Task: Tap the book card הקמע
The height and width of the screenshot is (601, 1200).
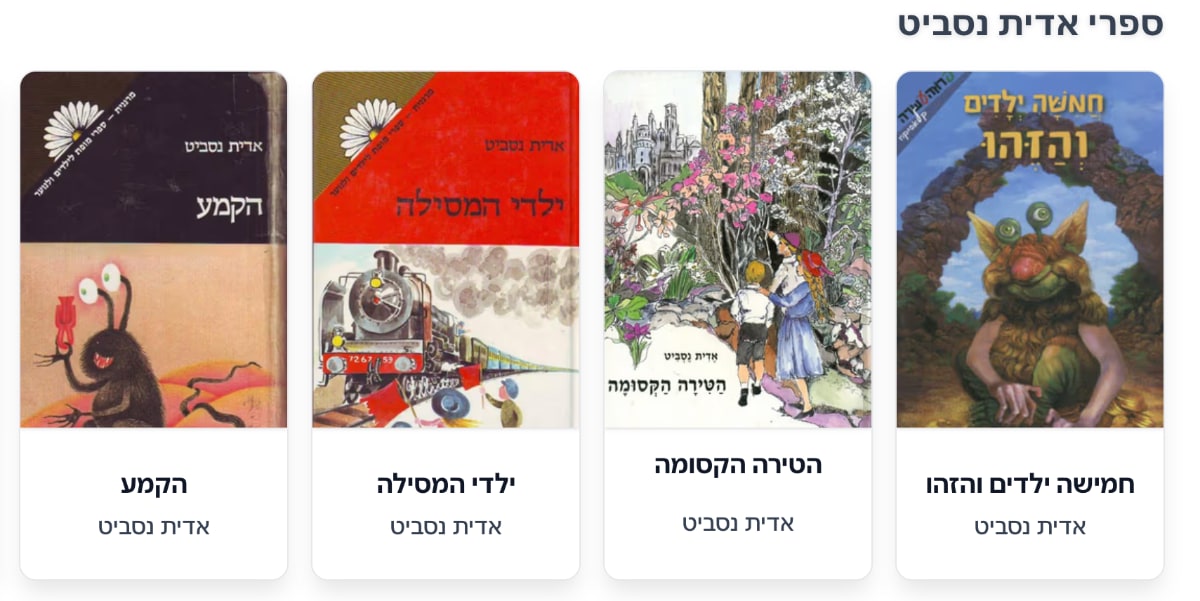Action: pyautogui.click(x=153, y=325)
